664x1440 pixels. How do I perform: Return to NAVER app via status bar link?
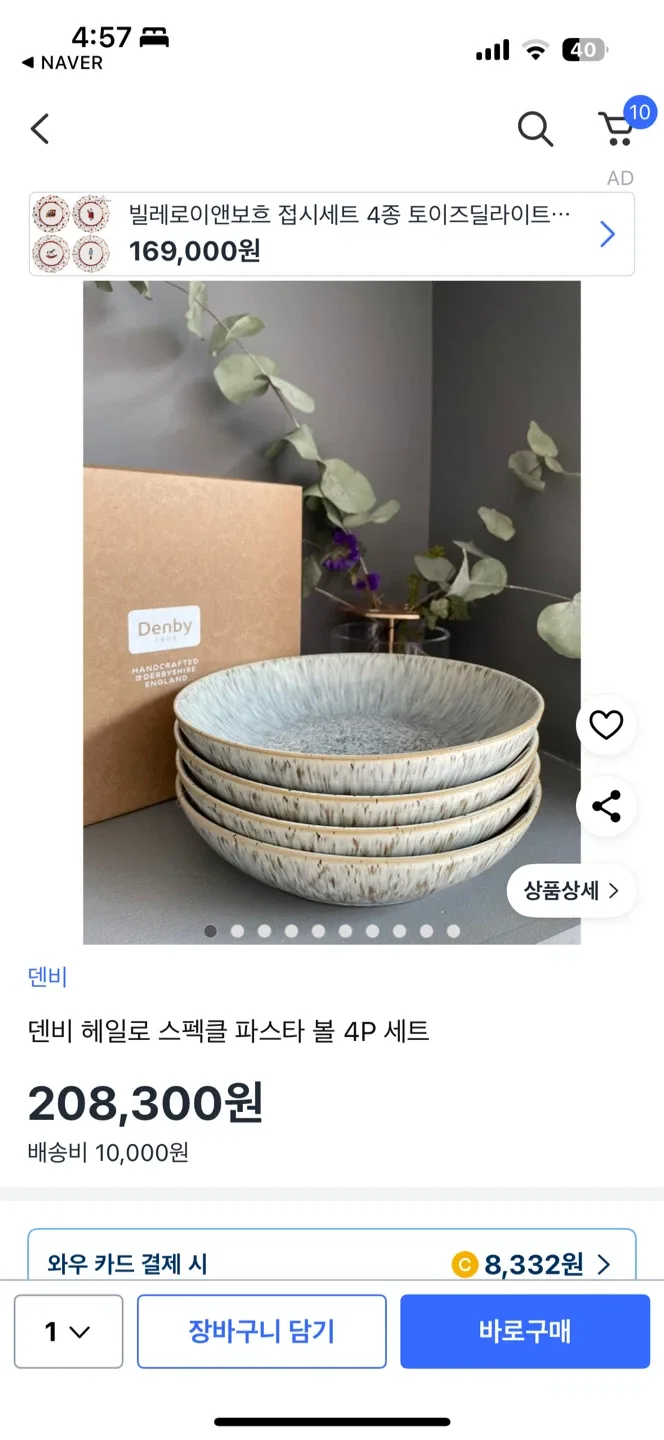[62, 63]
